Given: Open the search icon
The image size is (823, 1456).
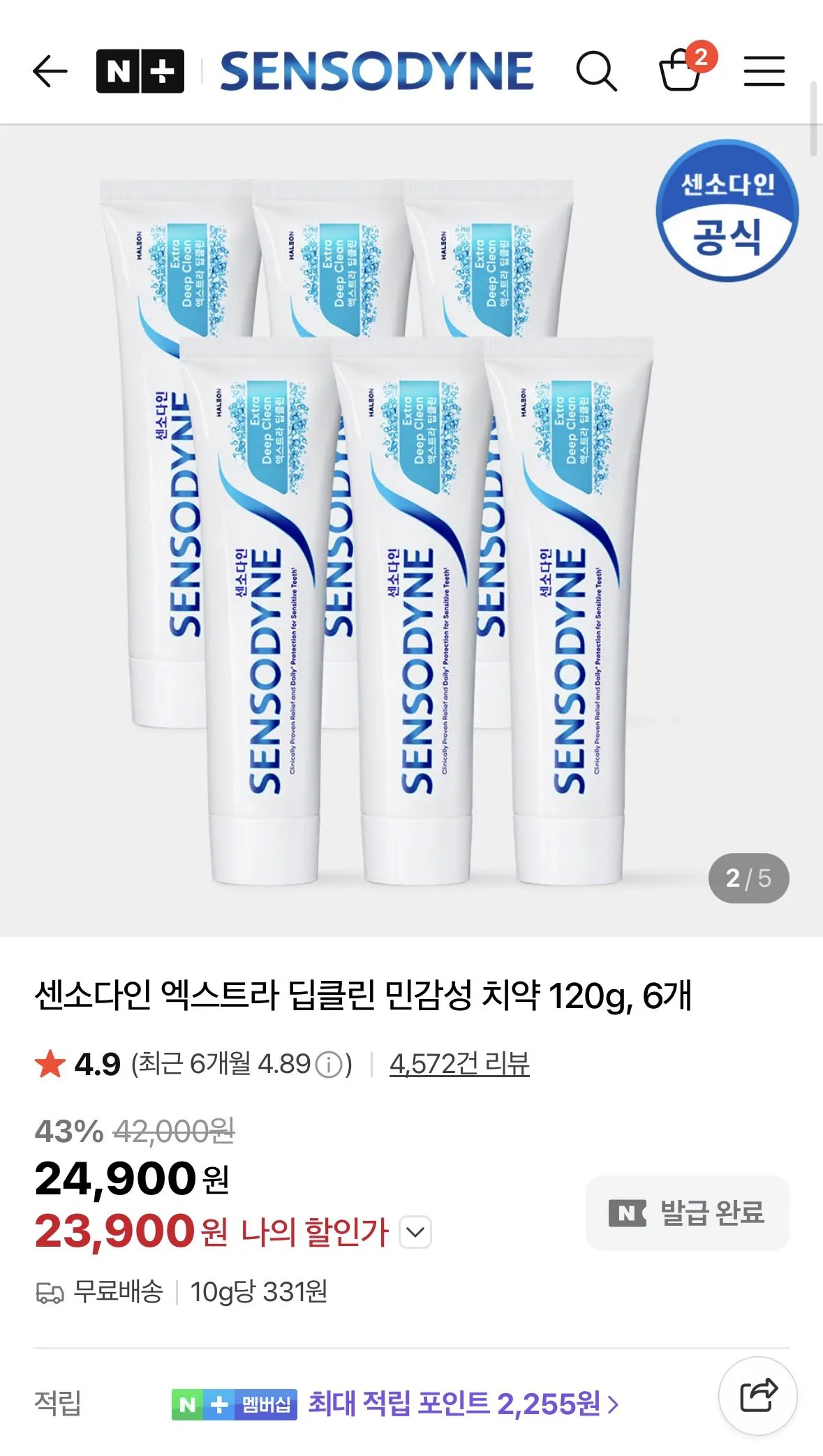Looking at the screenshot, I should click(x=597, y=70).
